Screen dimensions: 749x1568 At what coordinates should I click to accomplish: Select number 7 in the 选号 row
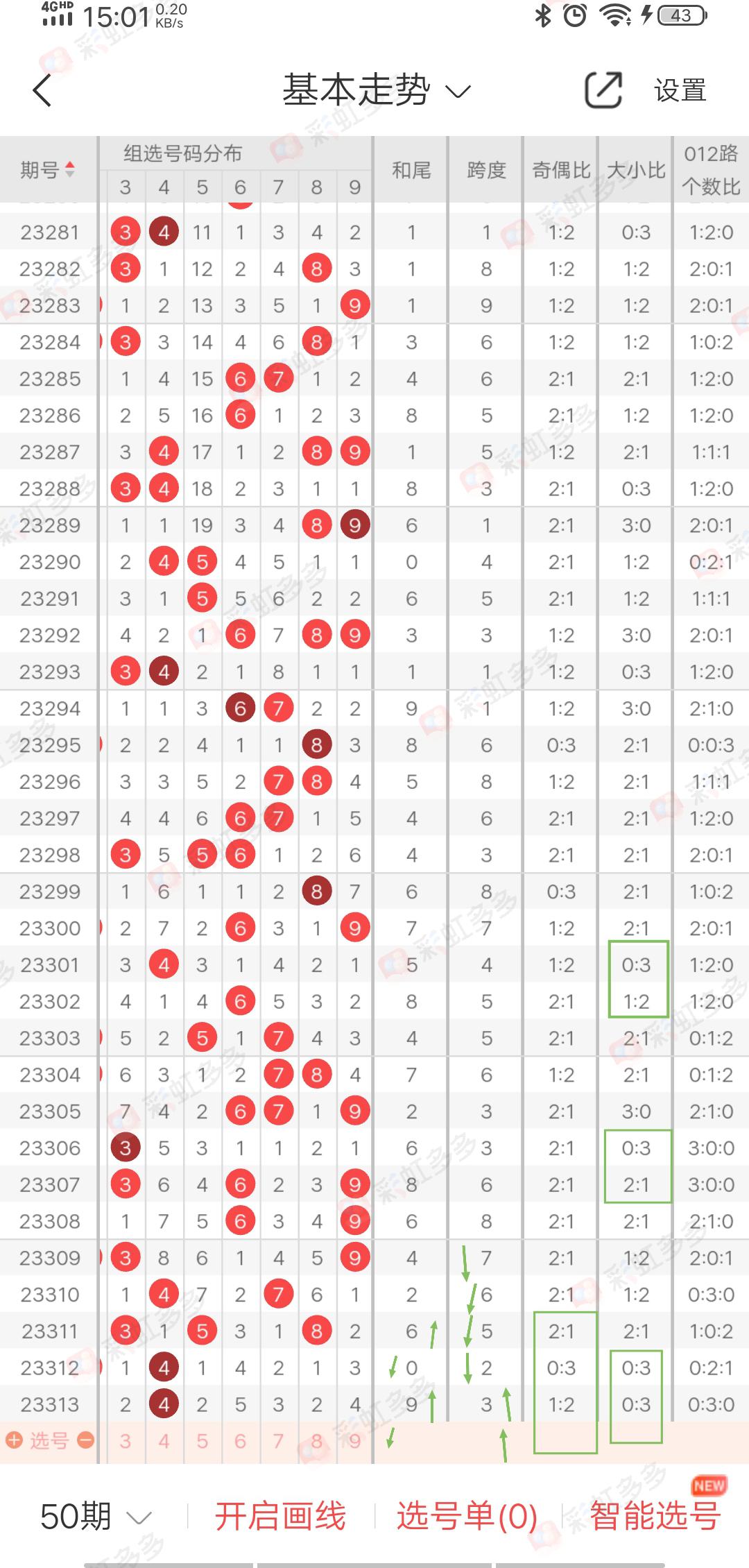(278, 1441)
